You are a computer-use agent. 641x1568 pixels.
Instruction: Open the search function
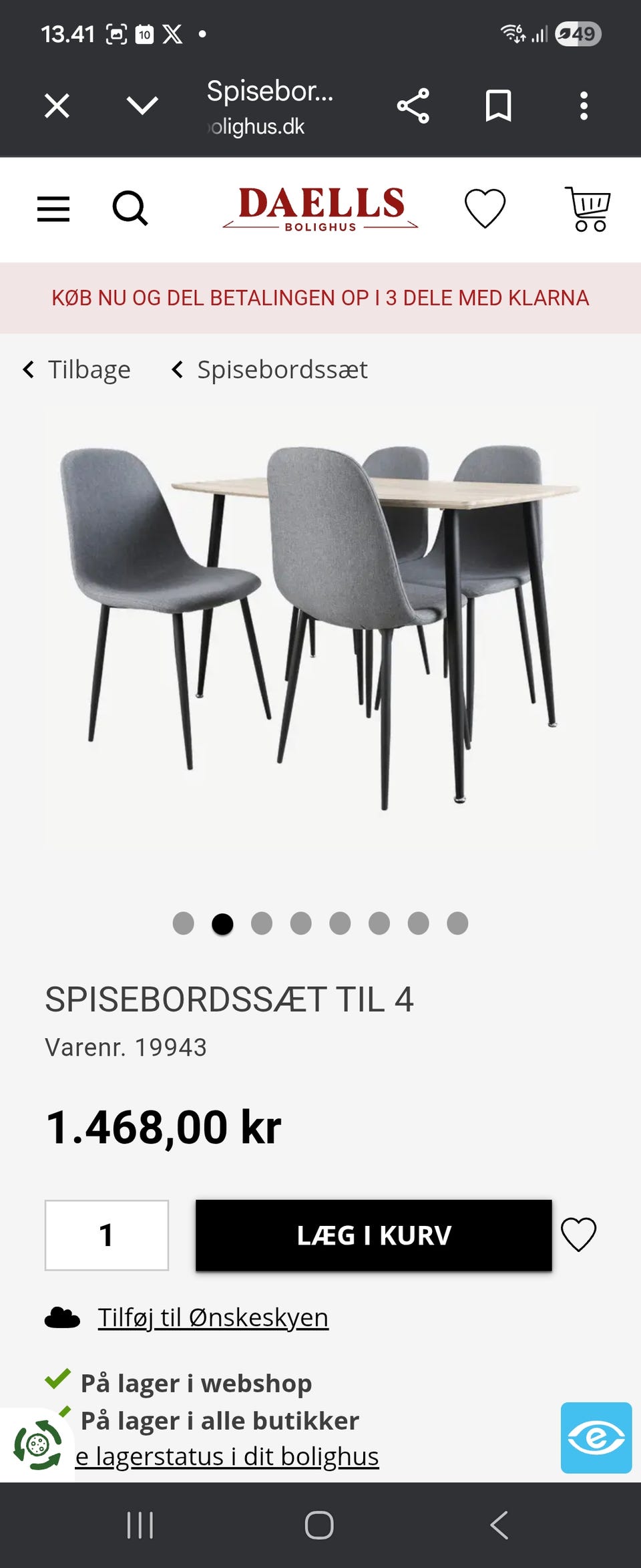(x=131, y=209)
